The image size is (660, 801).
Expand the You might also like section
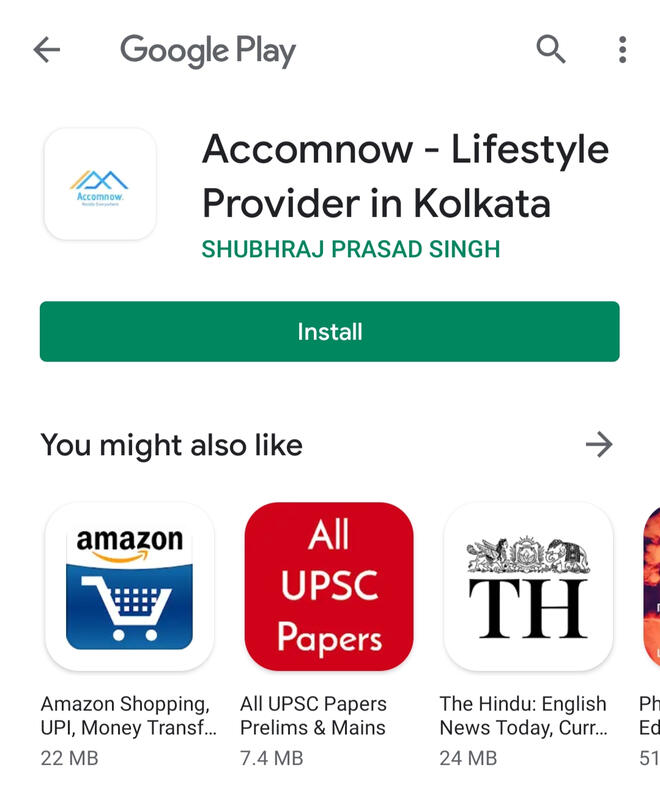coord(599,444)
